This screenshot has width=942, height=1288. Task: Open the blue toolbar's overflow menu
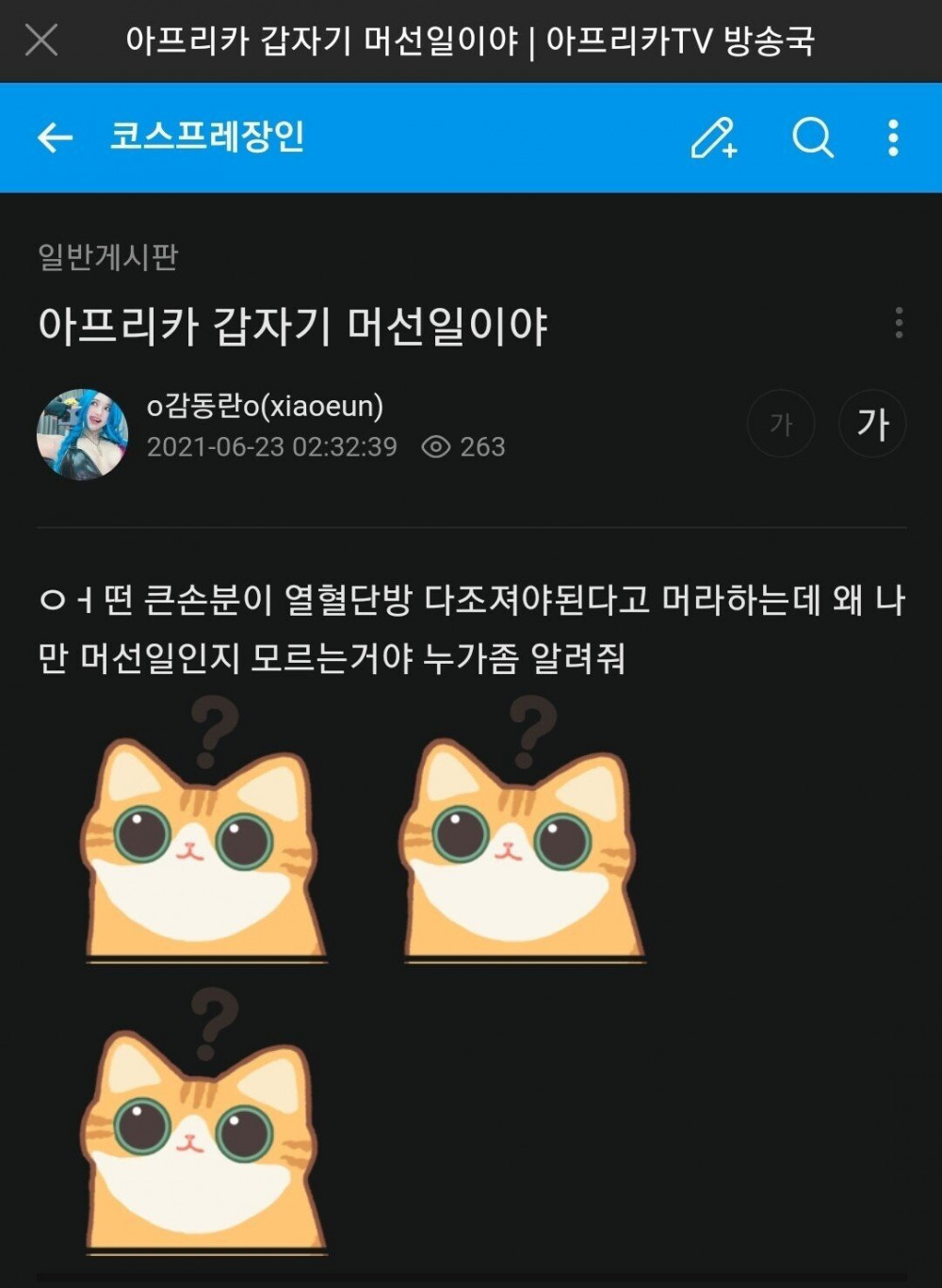point(892,137)
